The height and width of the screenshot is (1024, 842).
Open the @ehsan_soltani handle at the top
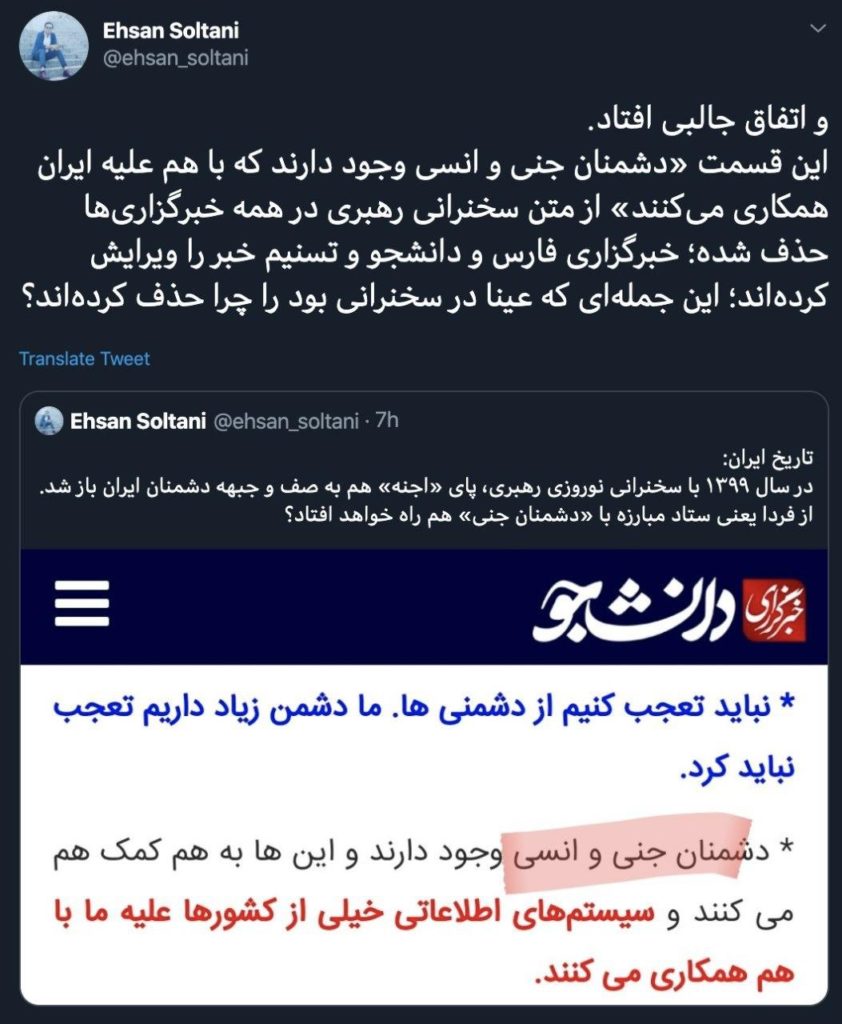pos(175,58)
